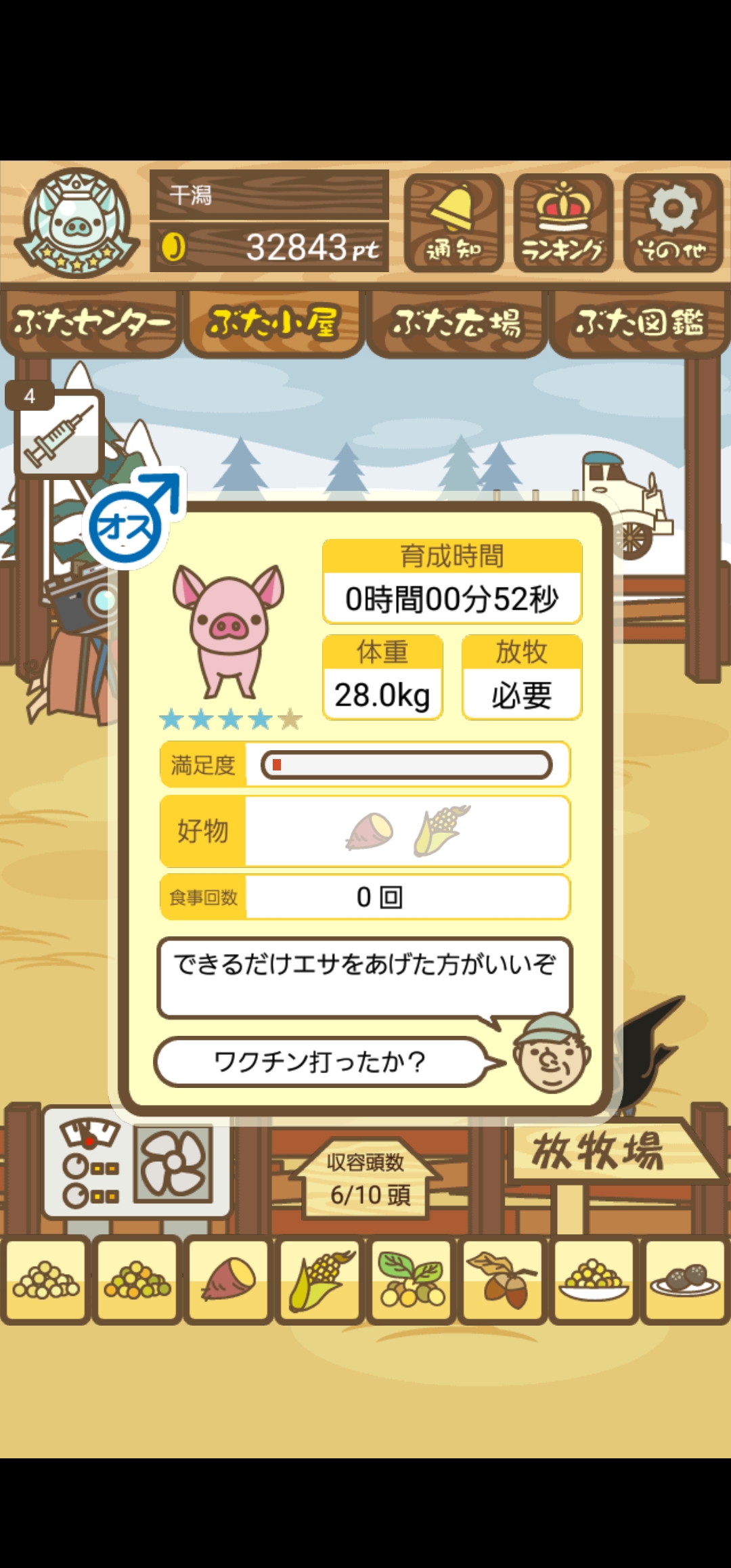Tap the farmer's ワクチン打ったか？ speech bubble
Image resolution: width=731 pixels, height=1568 pixels.
click(x=319, y=1062)
